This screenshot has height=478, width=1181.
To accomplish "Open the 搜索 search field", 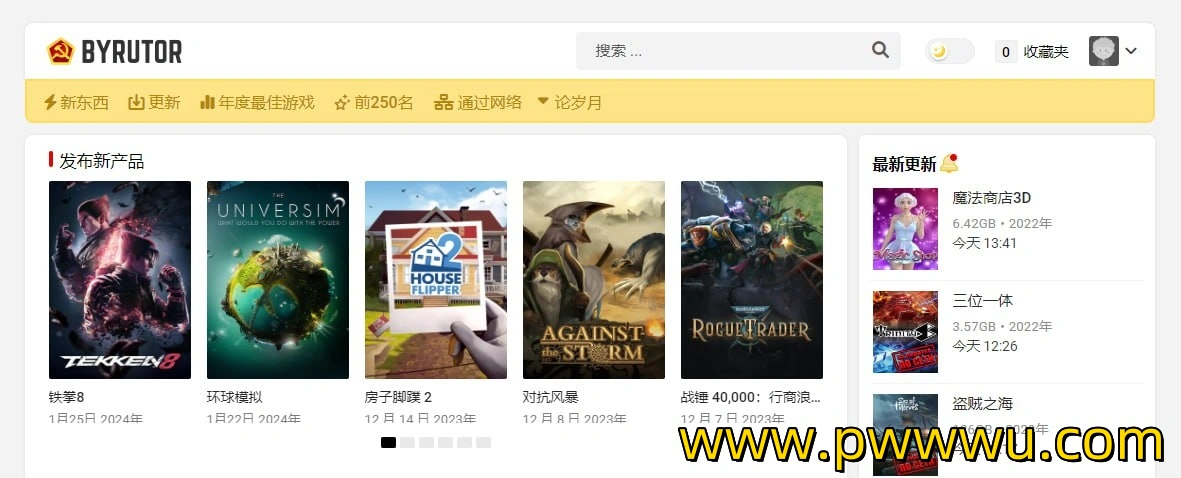I will point(720,51).
